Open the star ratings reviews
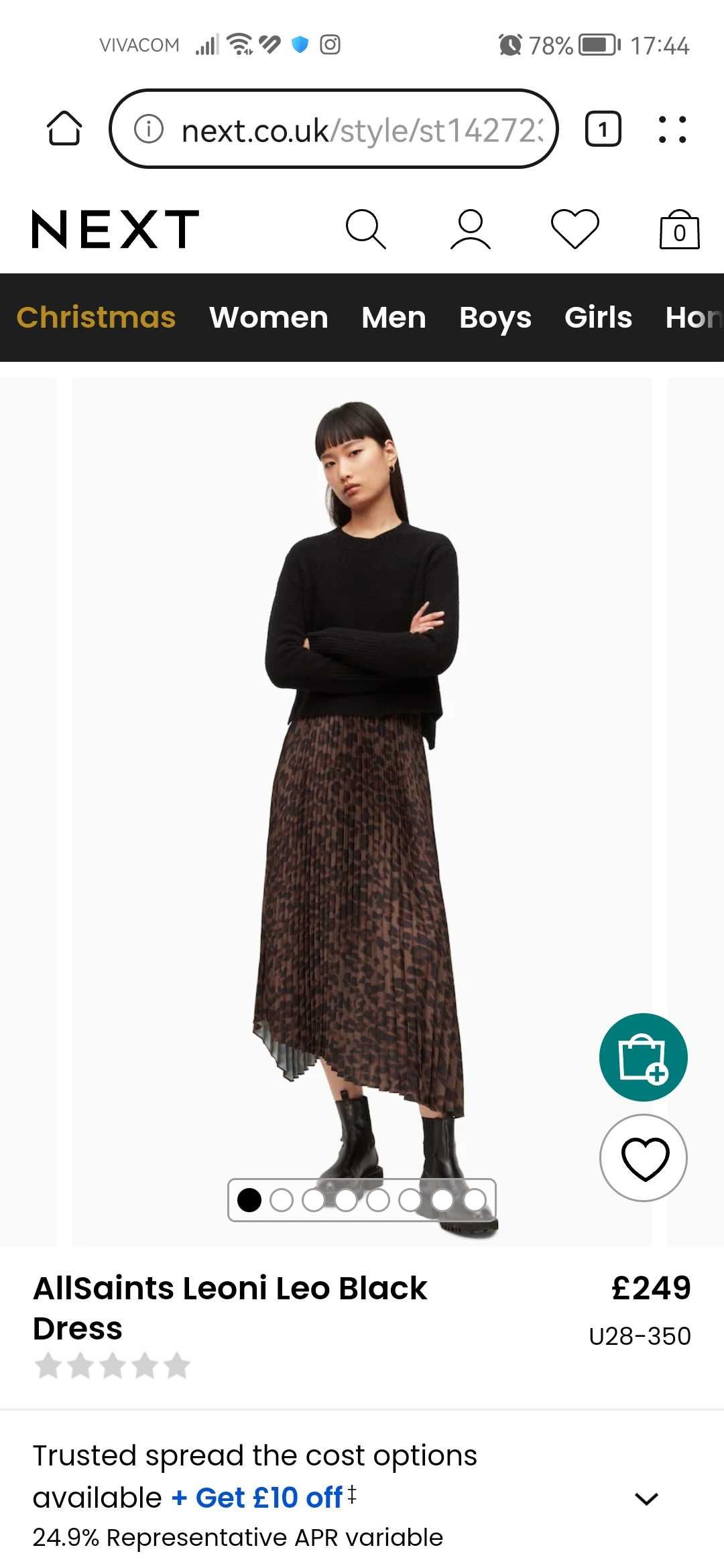Viewport: 724px width, 1568px height. pyautogui.click(x=112, y=1366)
